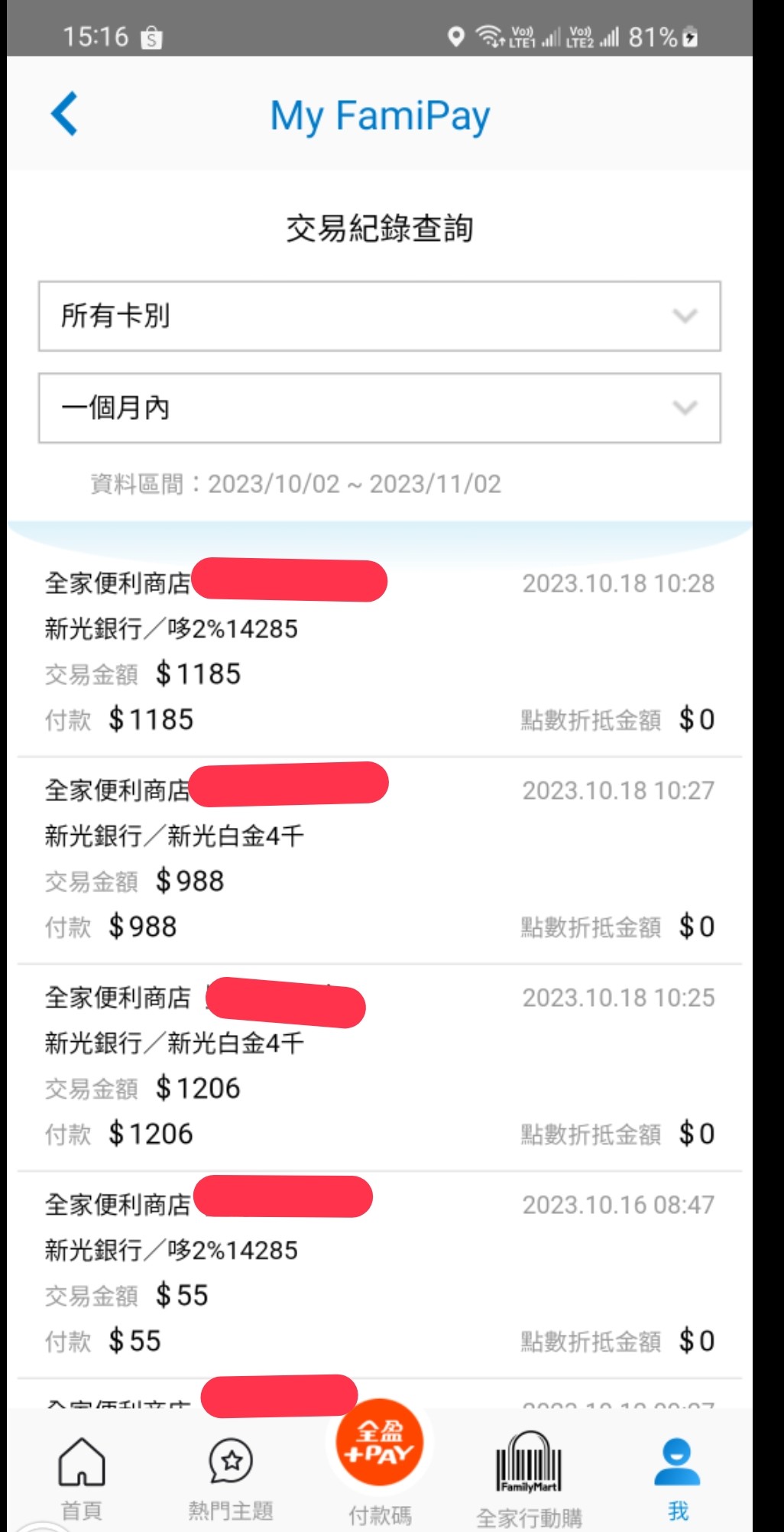Open the 全家行動購 tab
This screenshot has width=784, height=1532.
(x=529, y=1476)
